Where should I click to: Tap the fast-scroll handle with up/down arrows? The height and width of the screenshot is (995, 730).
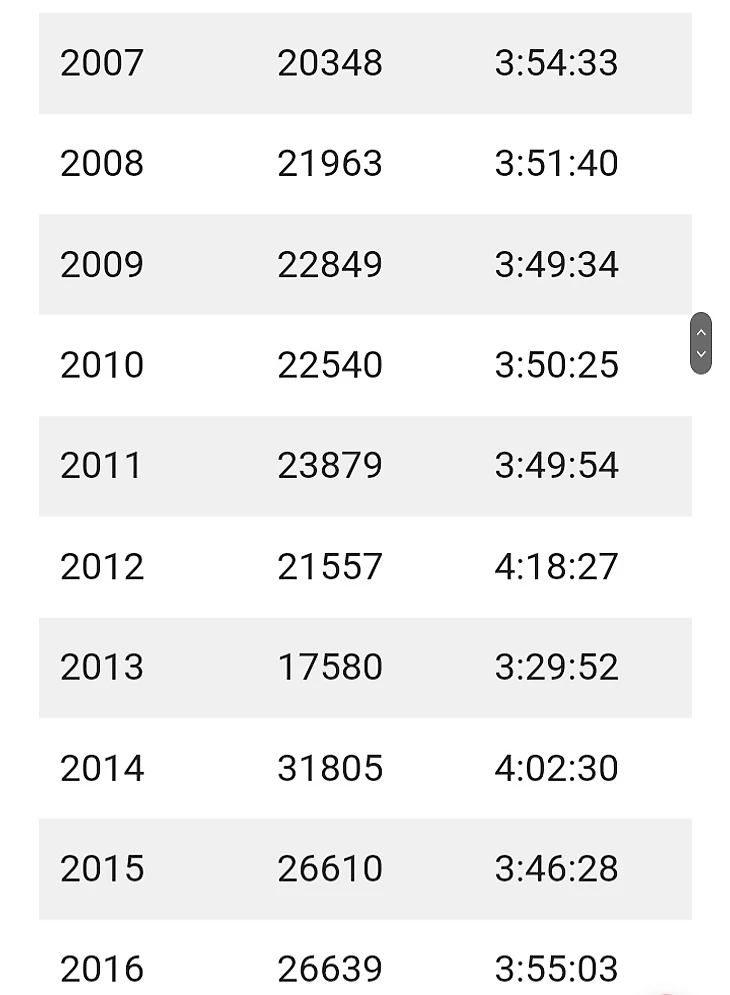pyautogui.click(x=701, y=343)
